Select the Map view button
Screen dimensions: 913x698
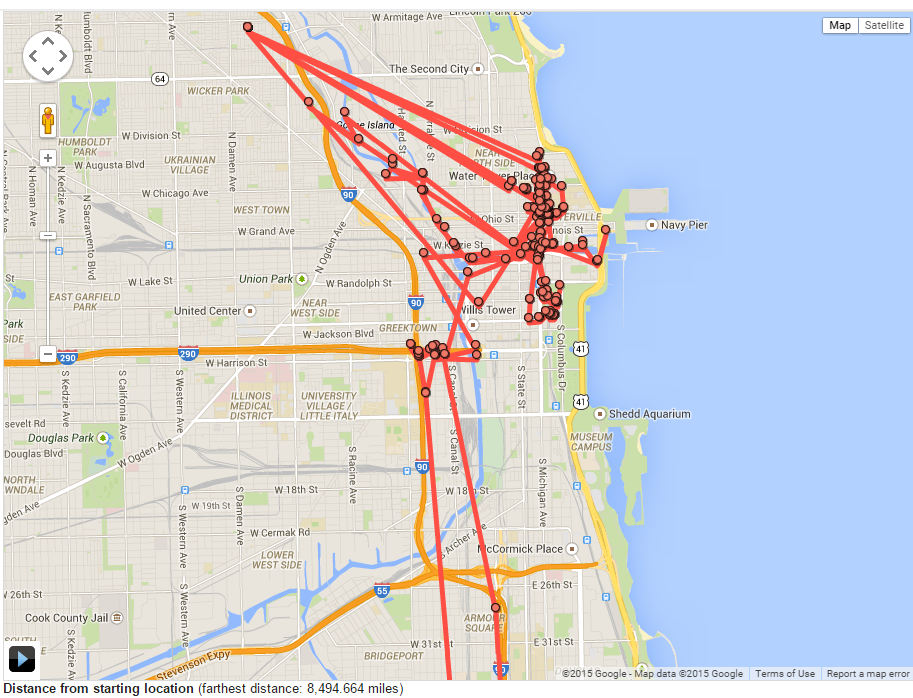840,25
